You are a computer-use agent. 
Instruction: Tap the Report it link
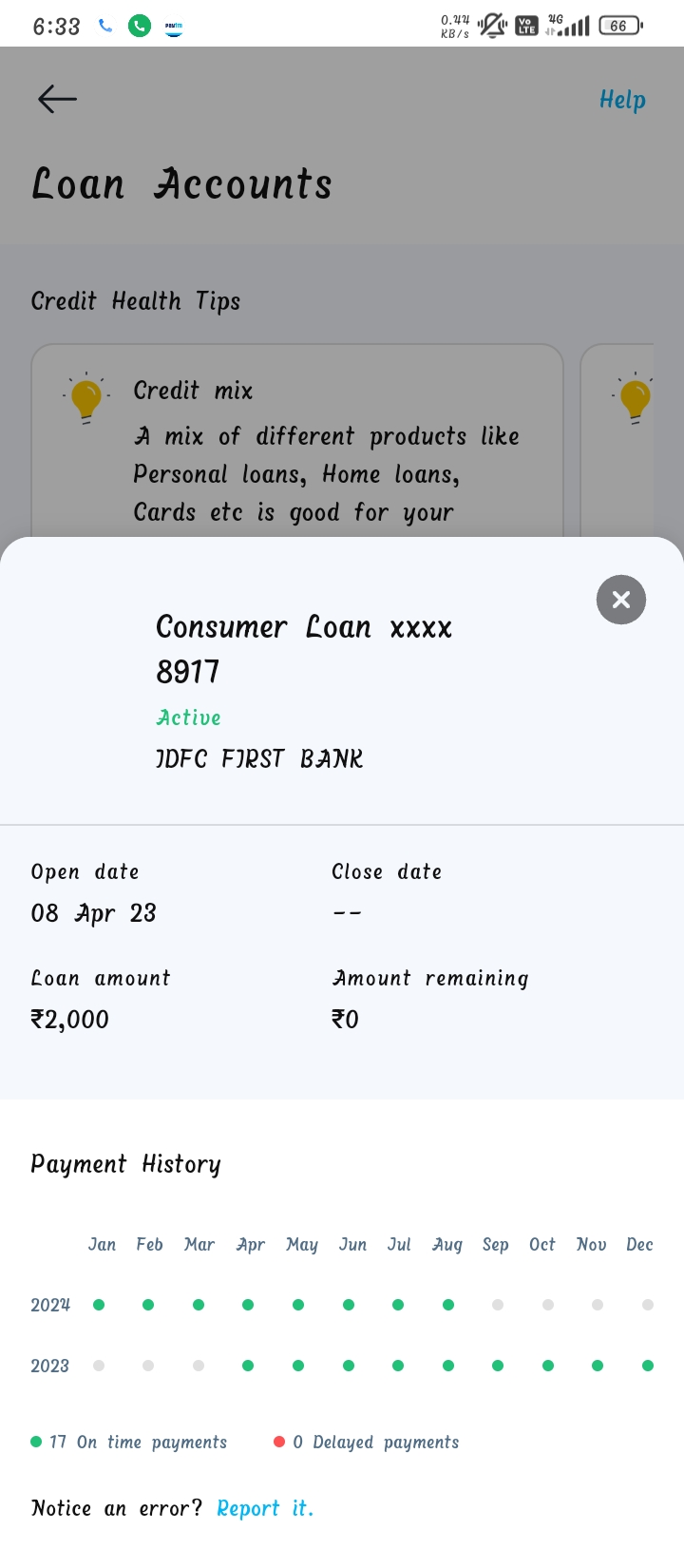coord(265,1508)
